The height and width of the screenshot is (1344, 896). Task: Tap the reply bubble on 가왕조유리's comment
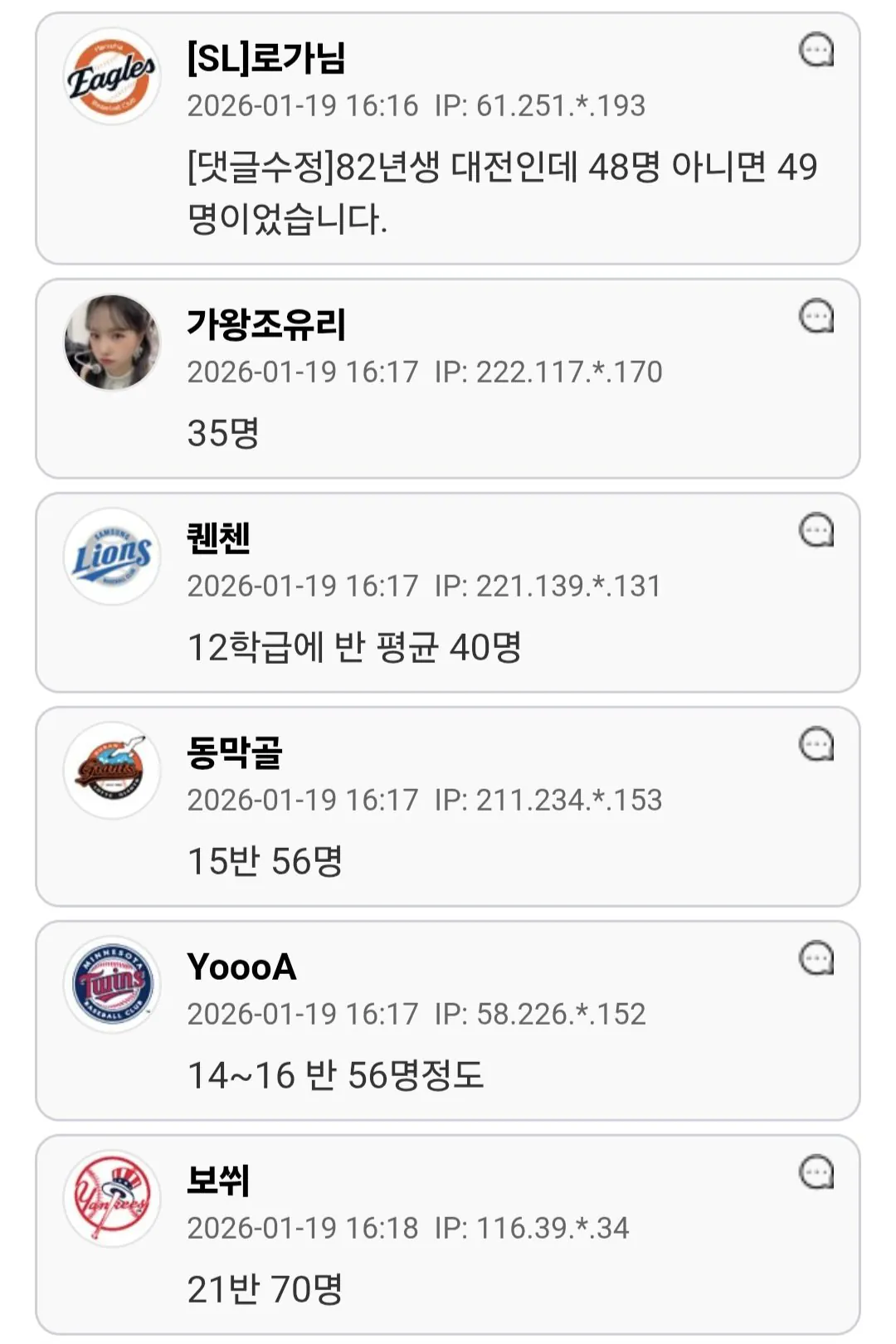(x=816, y=316)
